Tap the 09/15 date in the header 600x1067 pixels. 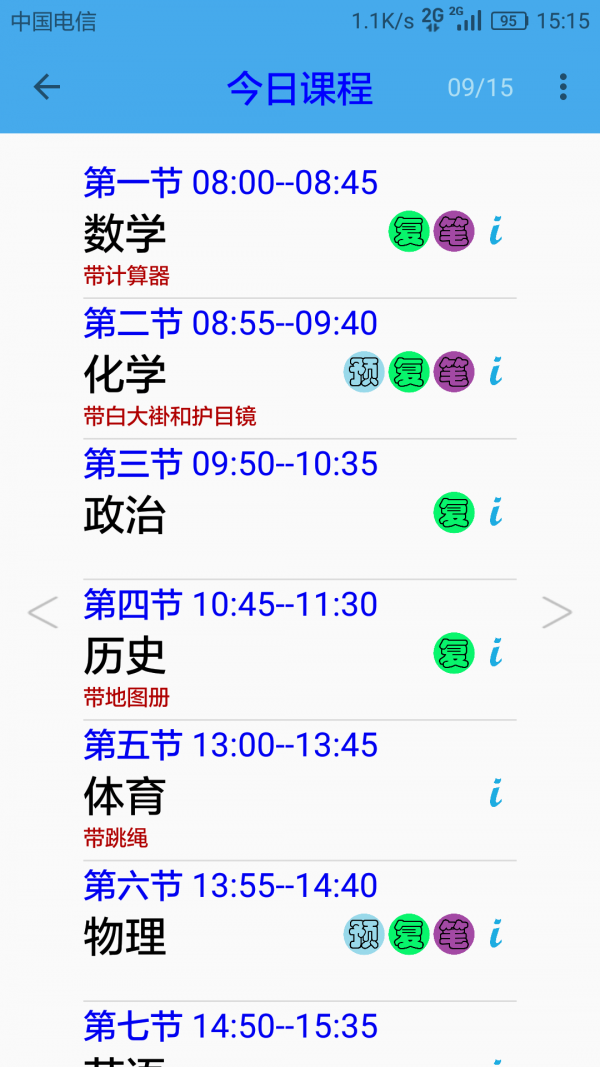[480, 88]
